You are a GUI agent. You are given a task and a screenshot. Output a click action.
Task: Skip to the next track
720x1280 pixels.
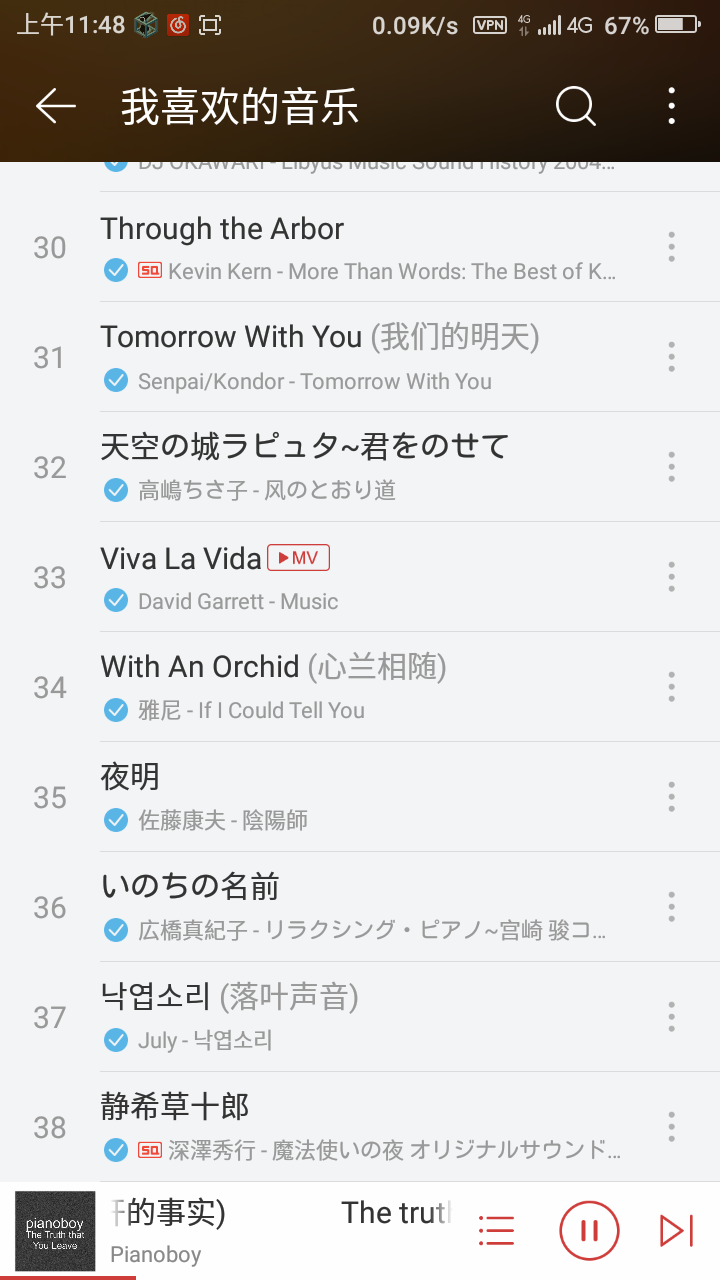[676, 1230]
